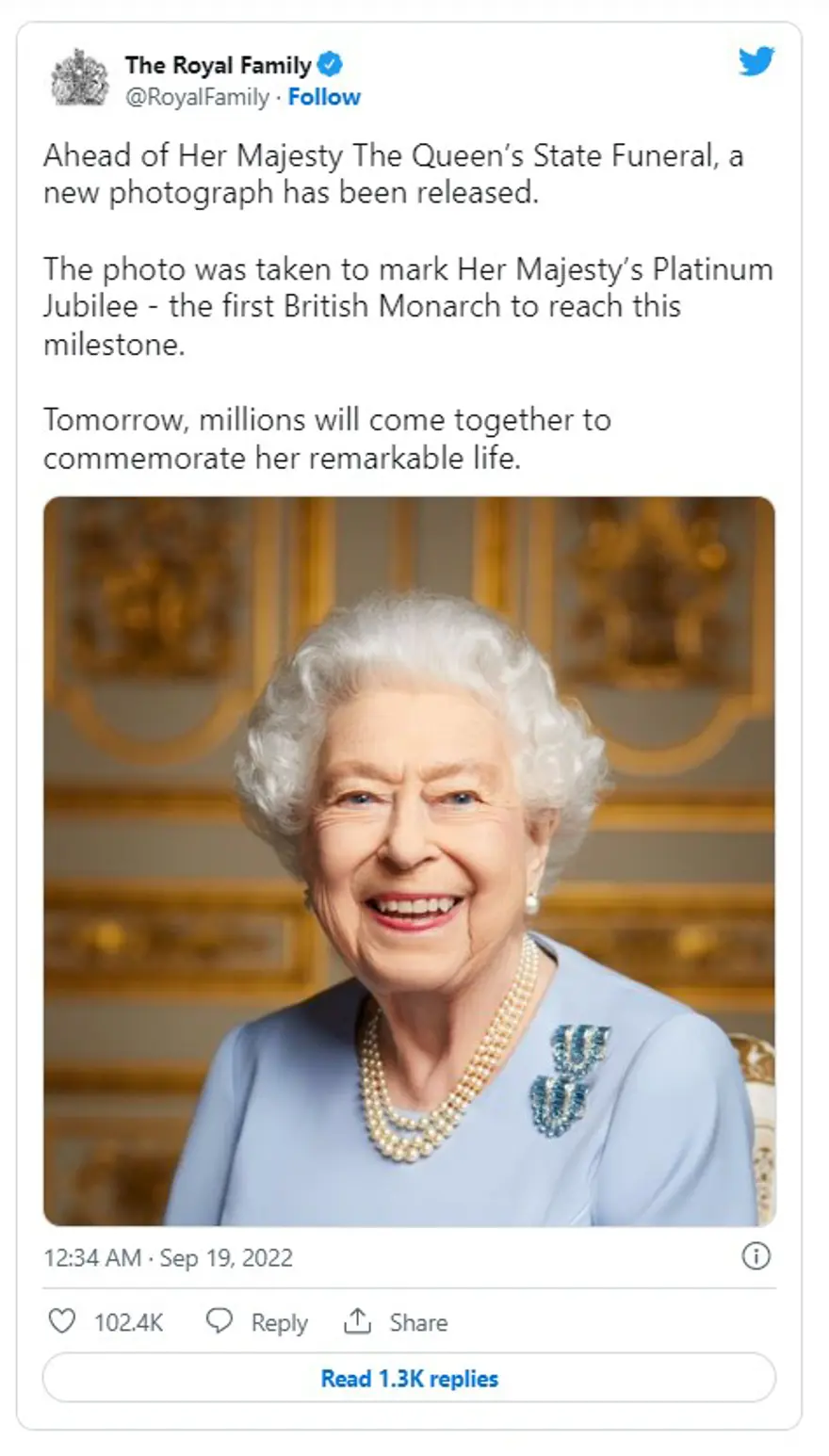829x1456 pixels.
Task: Open The Royal Family profile name
Action: 218,65
